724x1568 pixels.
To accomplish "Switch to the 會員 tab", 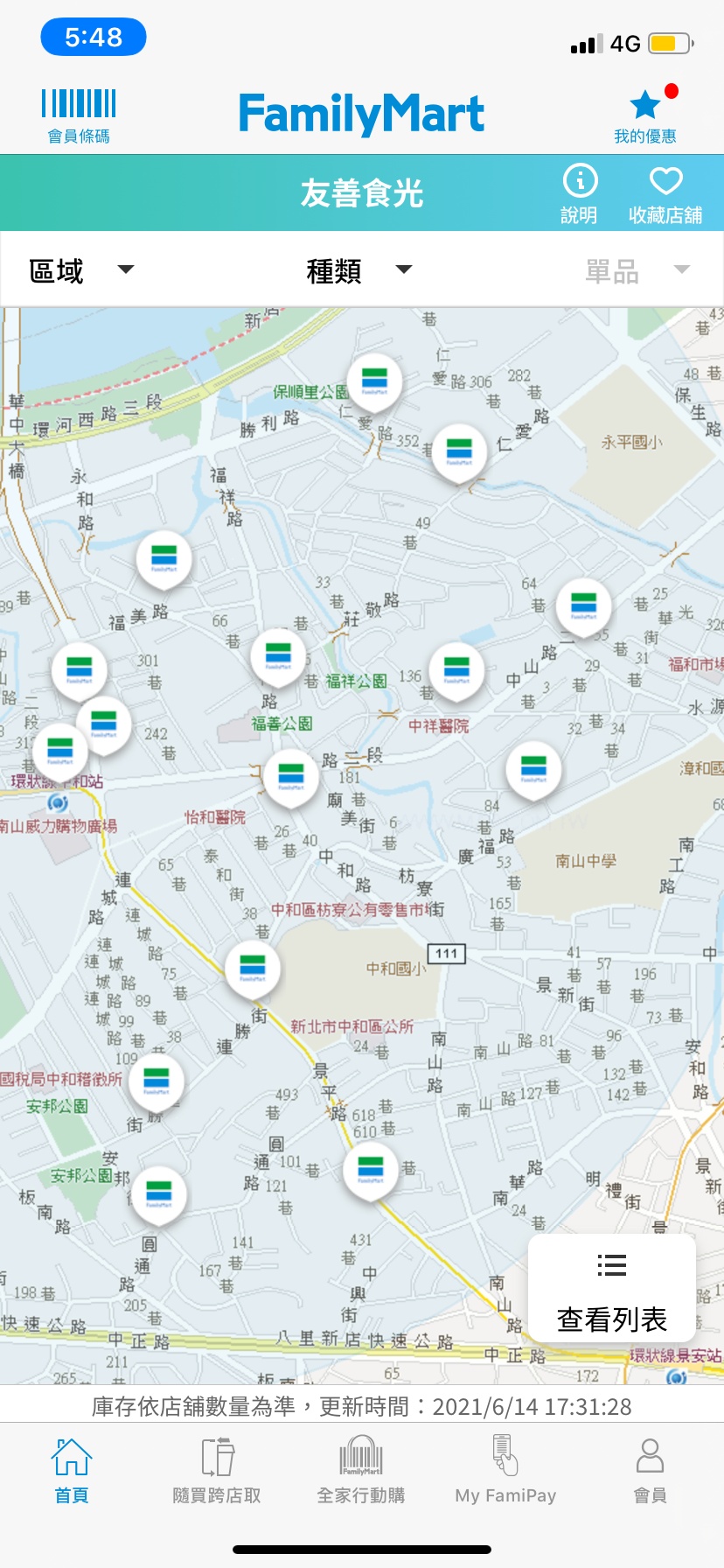I will tap(650, 1470).
